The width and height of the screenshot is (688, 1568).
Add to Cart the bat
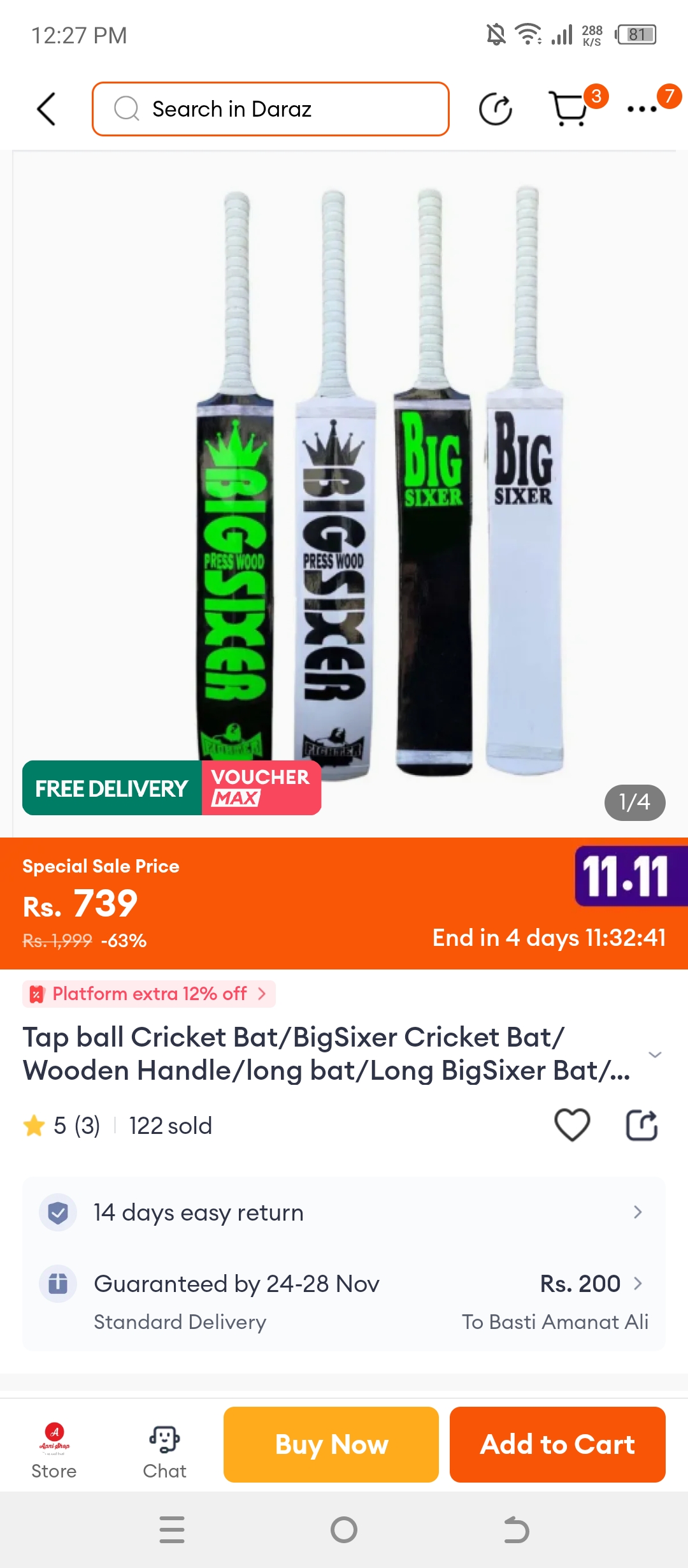pos(557,1444)
